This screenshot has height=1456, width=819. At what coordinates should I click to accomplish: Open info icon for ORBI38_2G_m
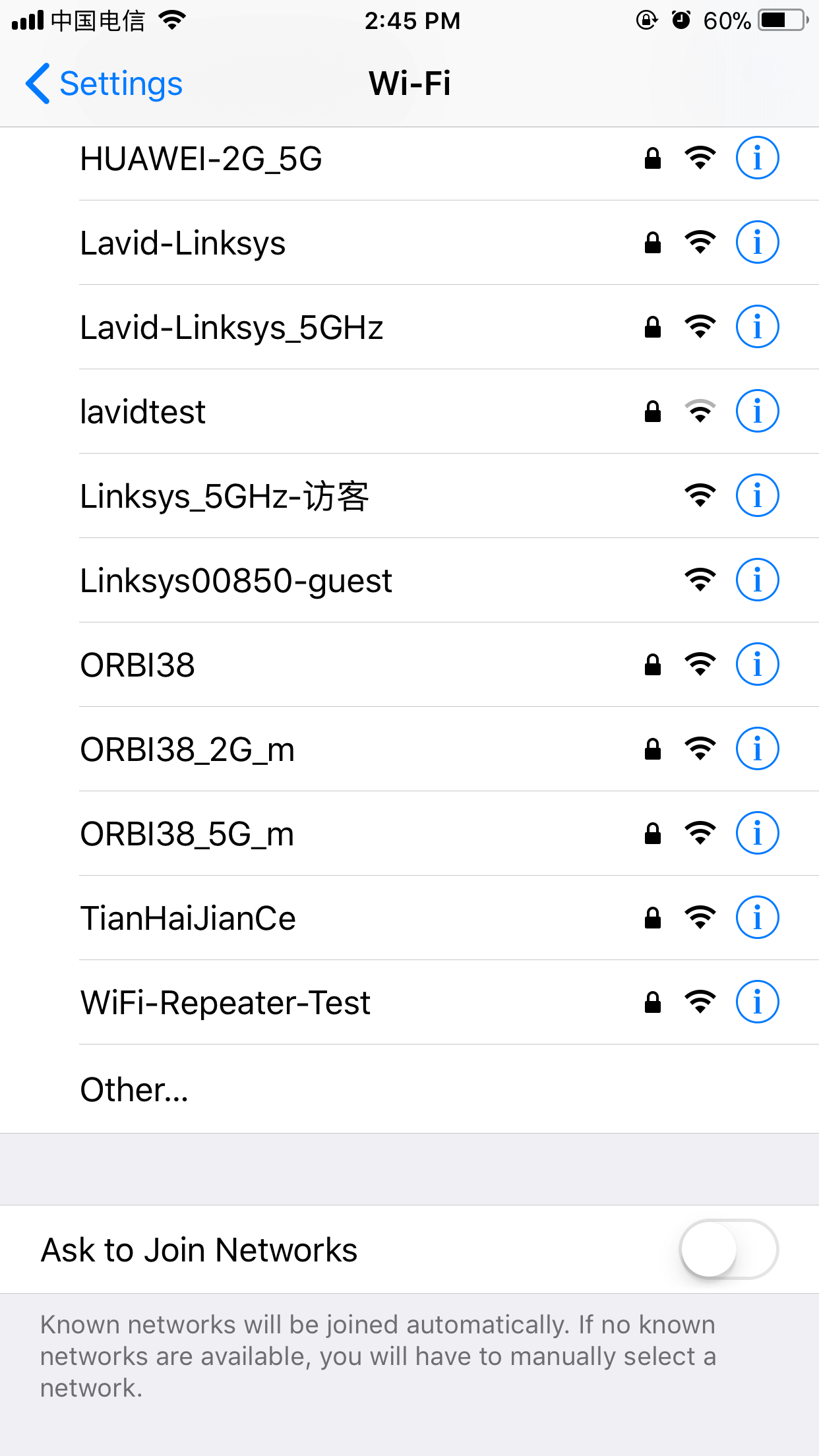click(757, 748)
